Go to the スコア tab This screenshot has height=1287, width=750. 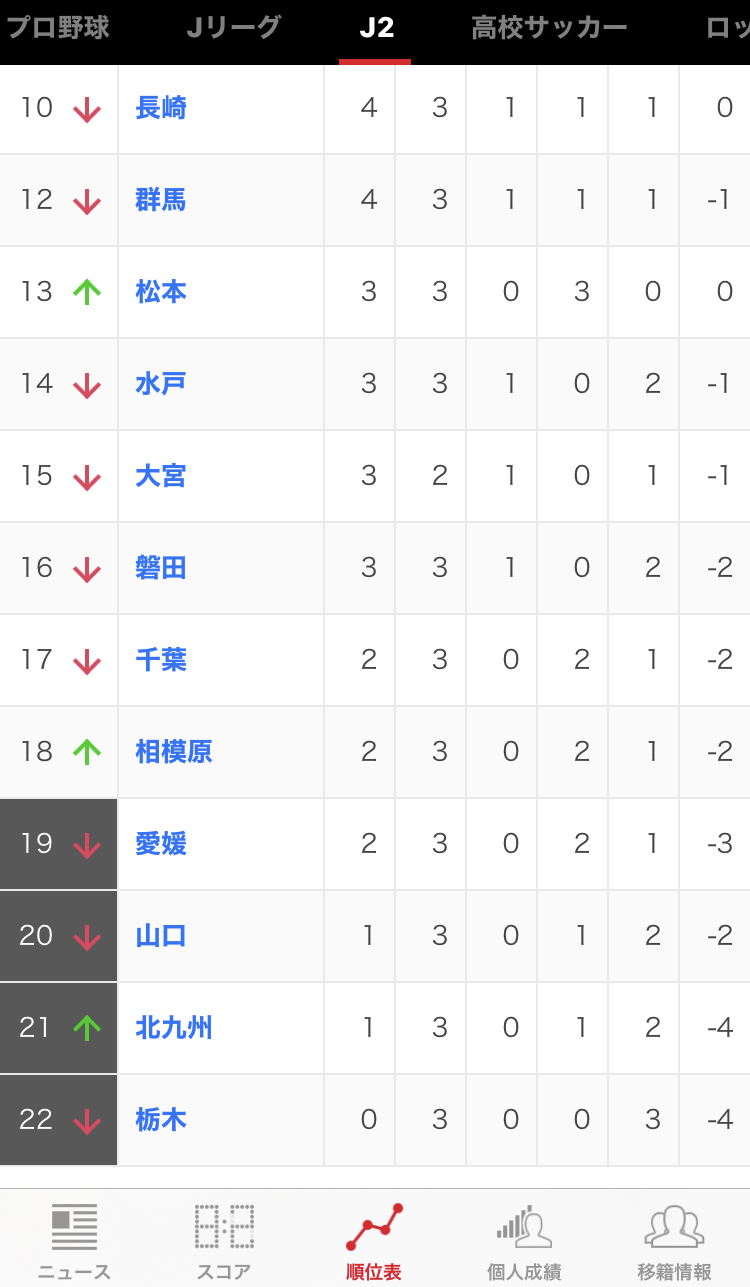pos(224,1241)
